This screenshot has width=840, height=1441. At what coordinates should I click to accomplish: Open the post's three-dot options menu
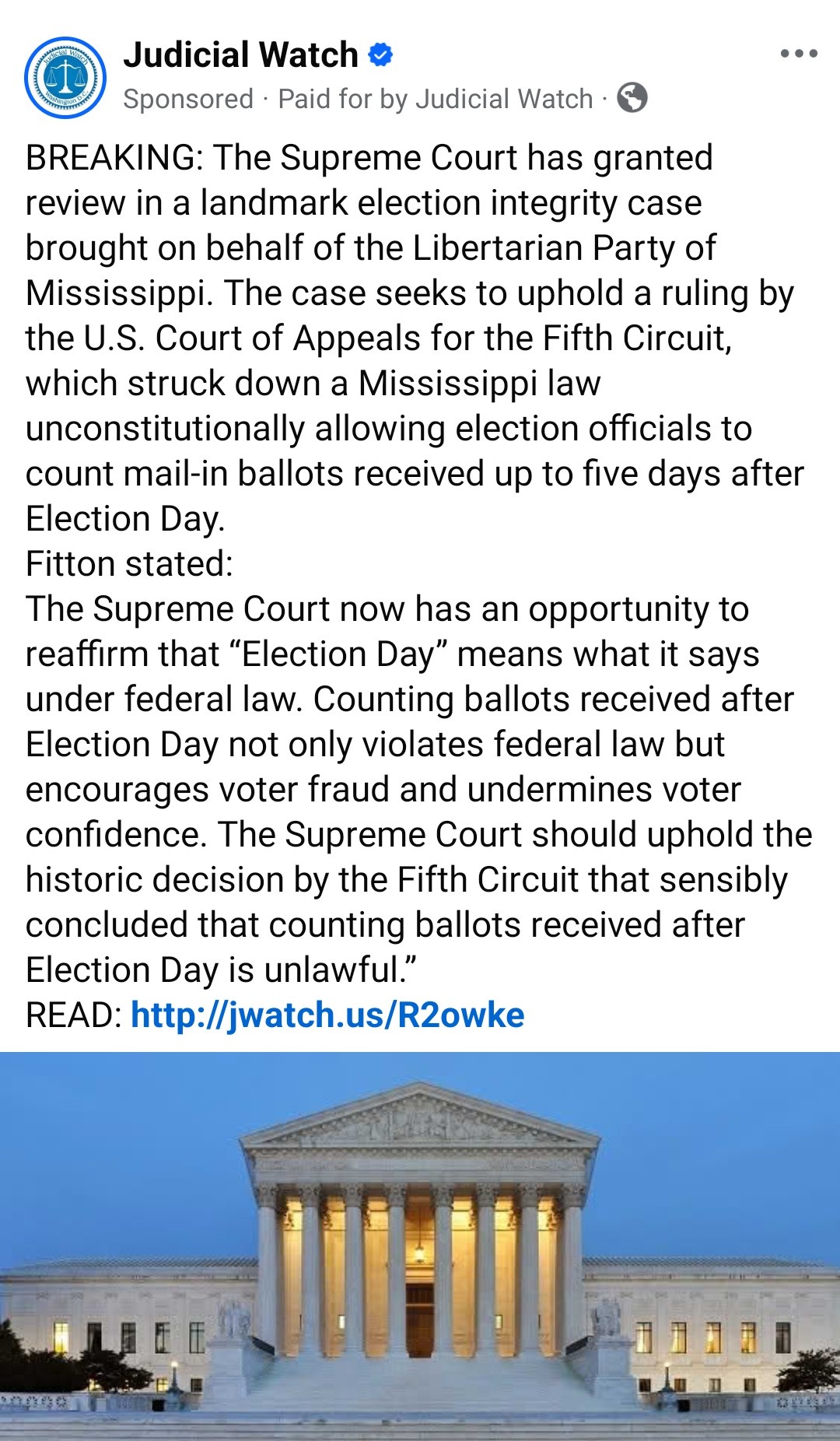pyautogui.click(x=799, y=54)
